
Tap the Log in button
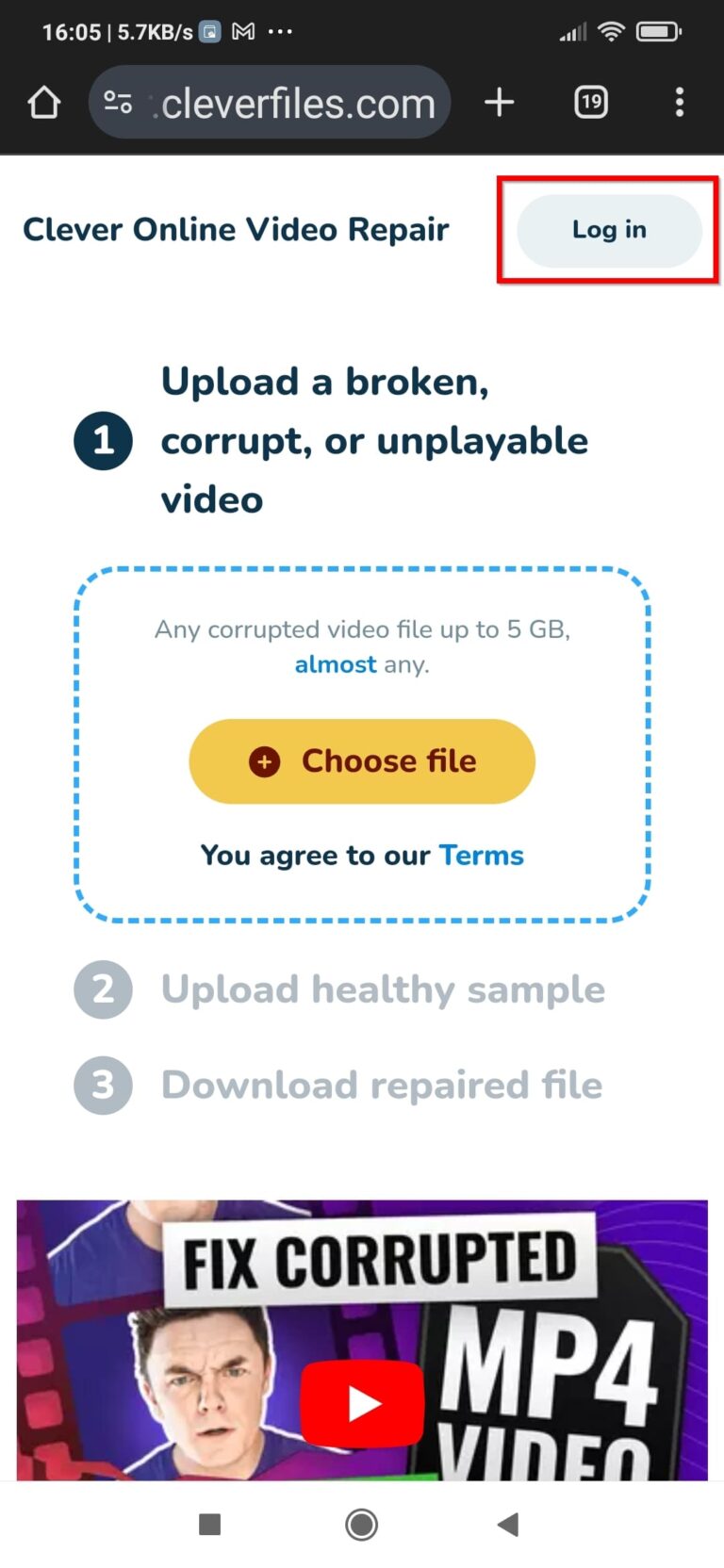(x=609, y=230)
